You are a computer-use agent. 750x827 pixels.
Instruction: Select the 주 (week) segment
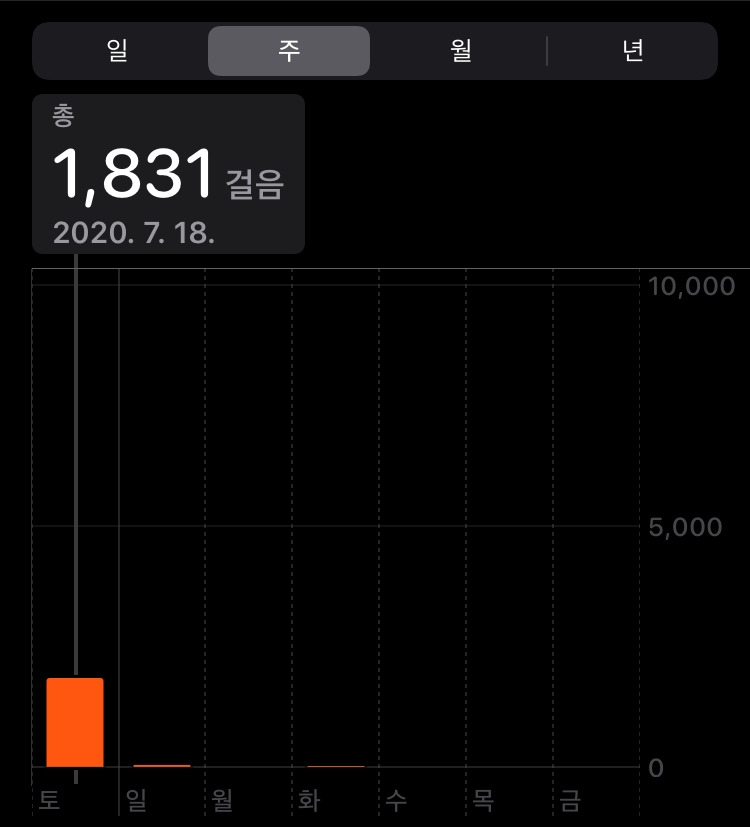pyautogui.click(x=289, y=51)
